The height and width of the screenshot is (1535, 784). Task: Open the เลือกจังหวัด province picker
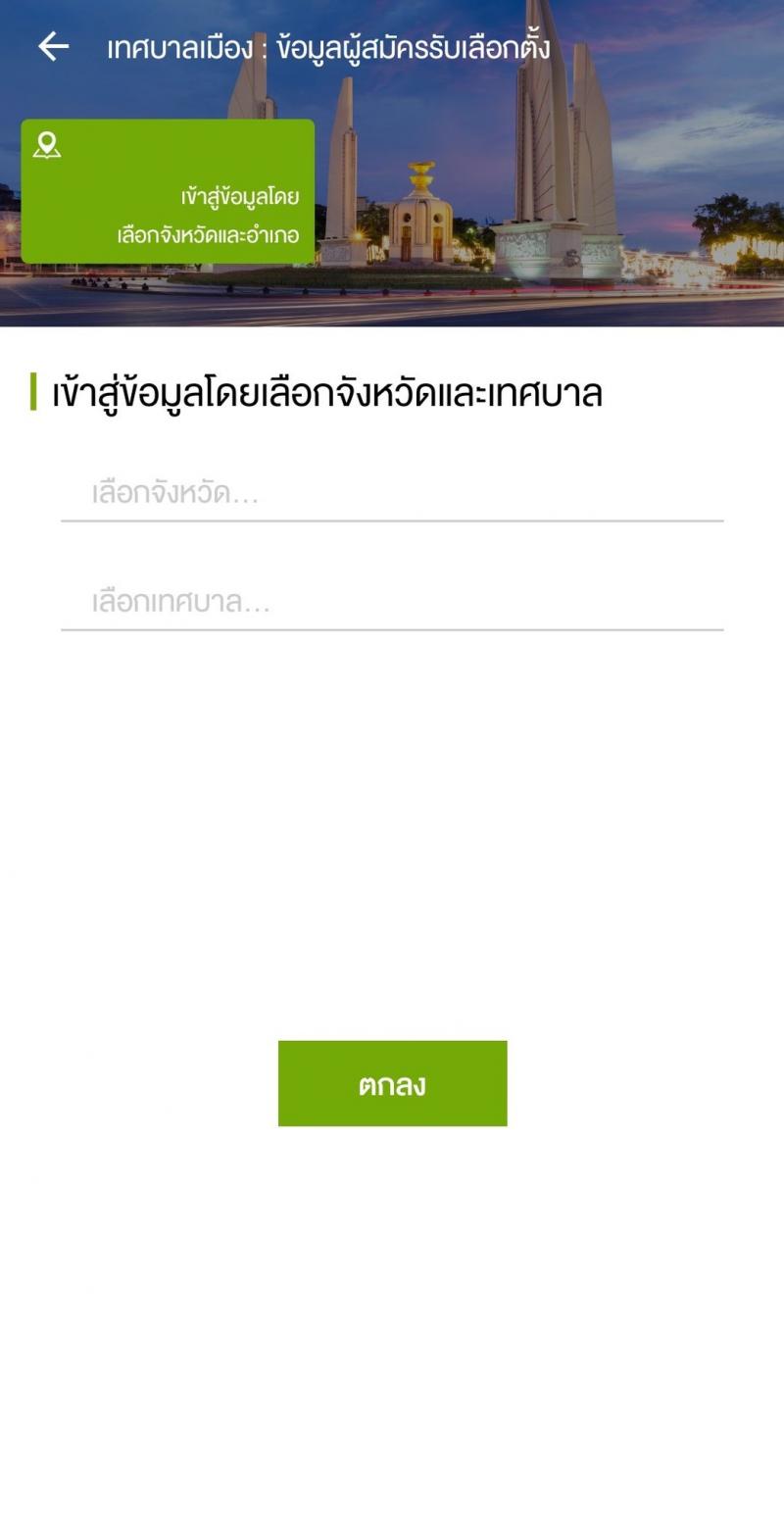pyautogui.click(x=392, y=492)
